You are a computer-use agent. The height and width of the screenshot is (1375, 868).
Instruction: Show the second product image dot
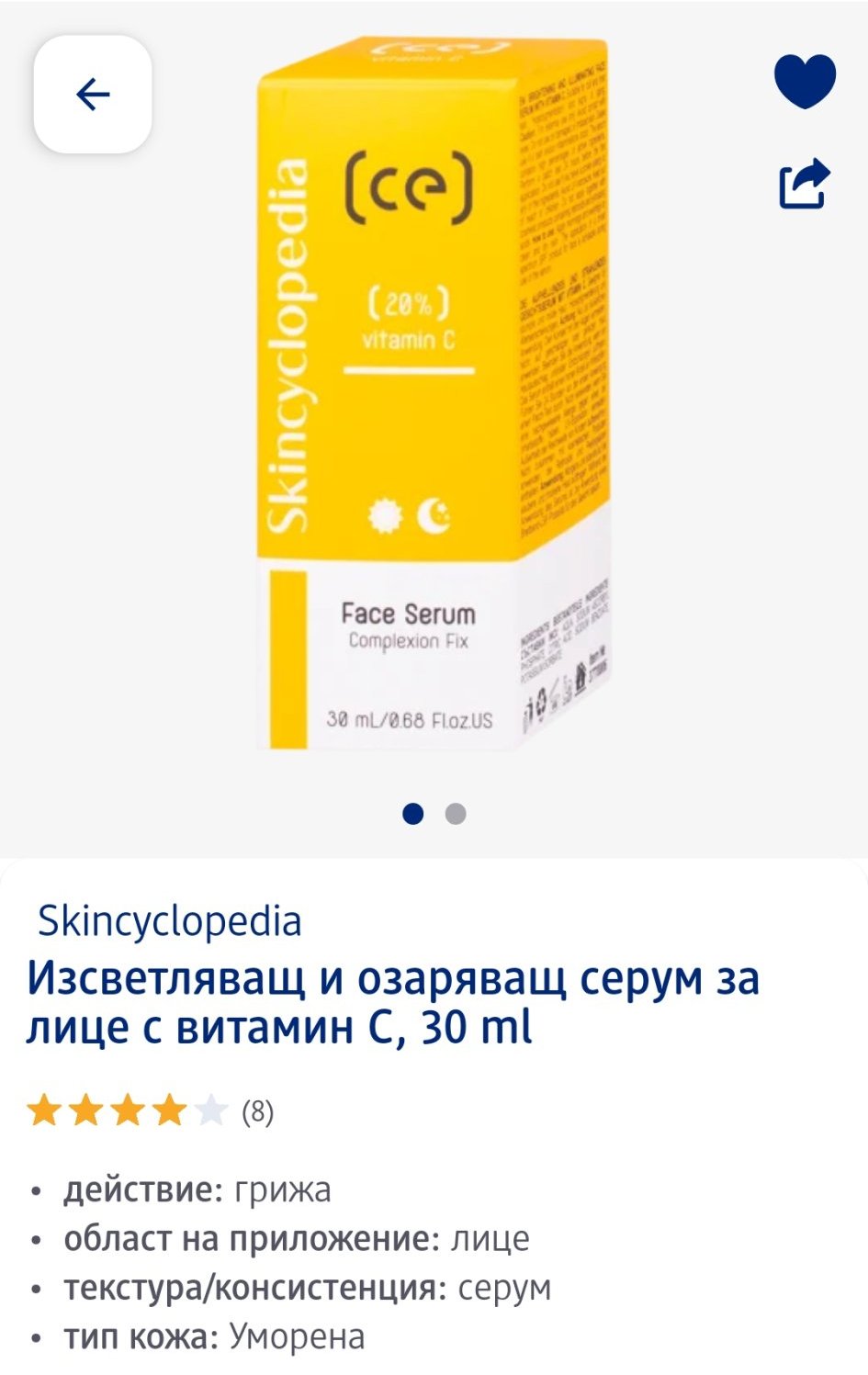click(456, 814)
